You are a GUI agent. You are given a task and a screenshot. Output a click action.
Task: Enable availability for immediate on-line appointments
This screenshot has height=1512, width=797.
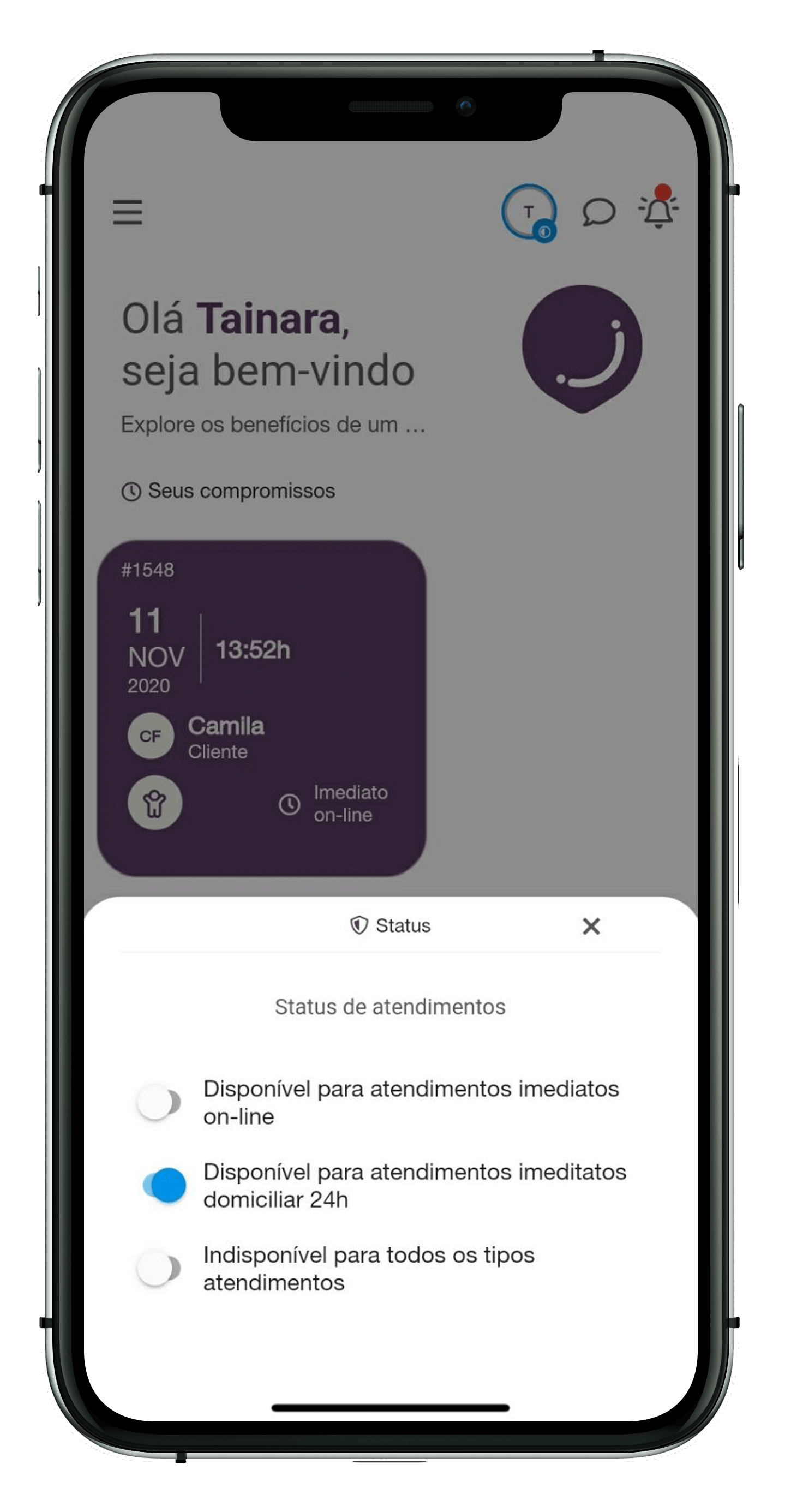tap(158, 1102)
